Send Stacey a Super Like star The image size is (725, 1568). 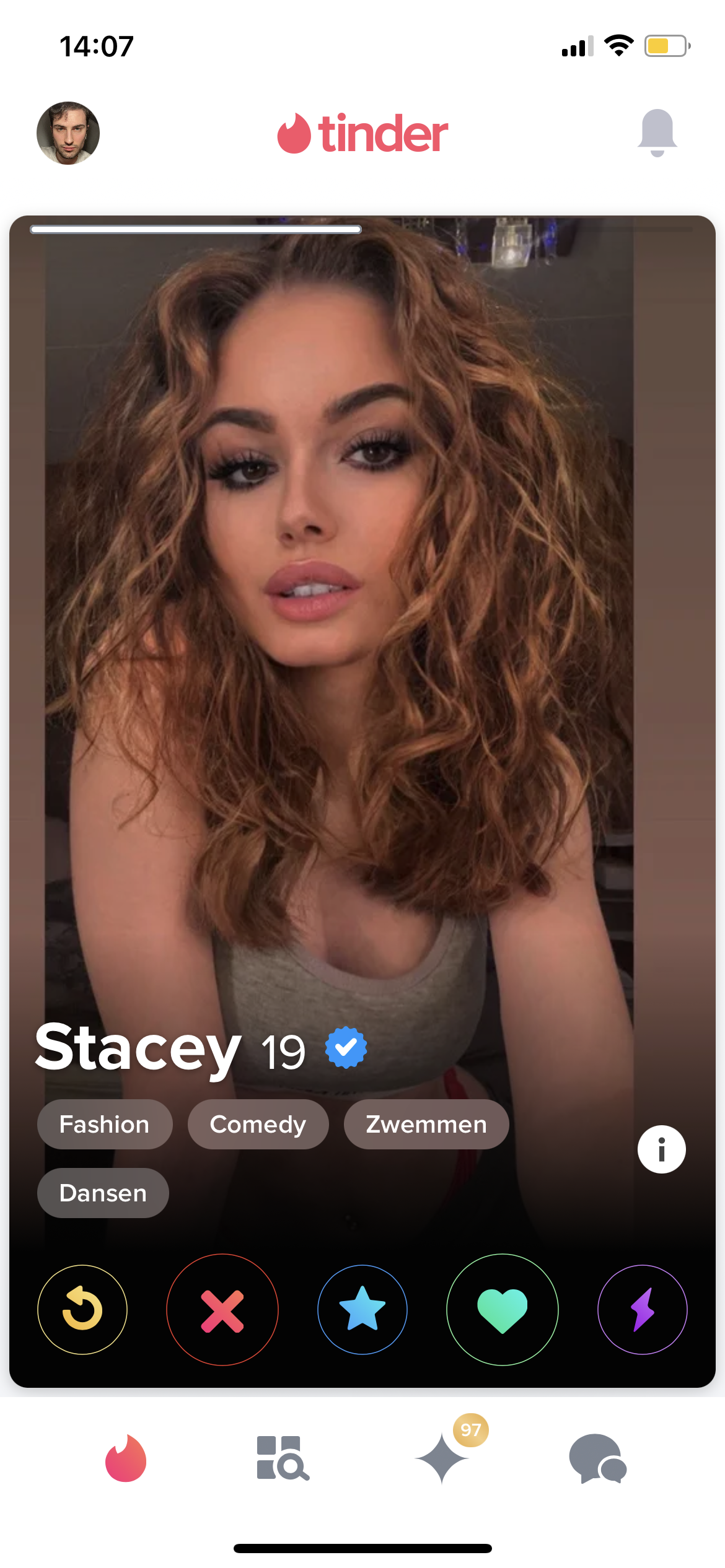[362, 1309]
